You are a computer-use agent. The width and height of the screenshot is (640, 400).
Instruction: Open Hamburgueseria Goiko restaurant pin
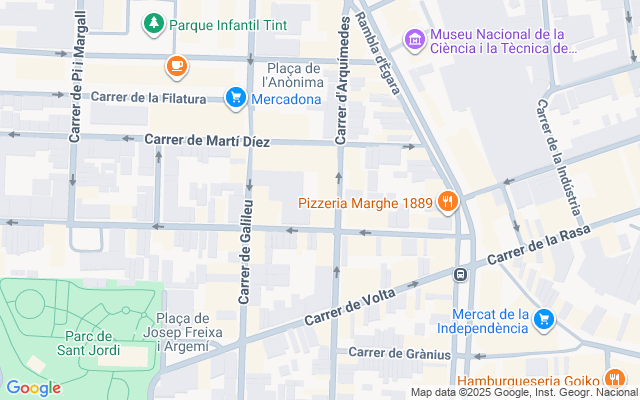[x=614, y=380]
